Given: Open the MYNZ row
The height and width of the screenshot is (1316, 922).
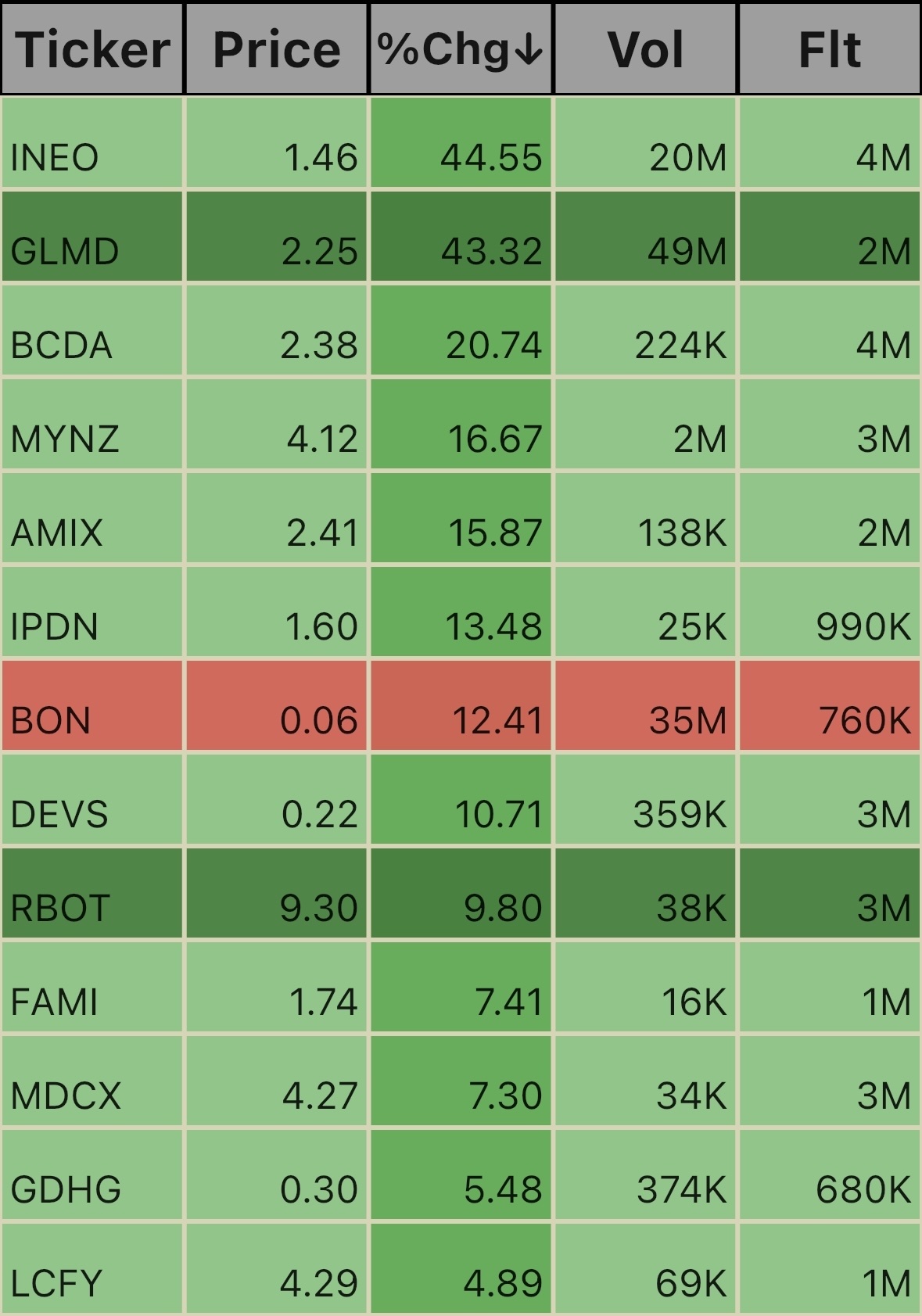Looking at the screenshot, I should pos(461,424).
